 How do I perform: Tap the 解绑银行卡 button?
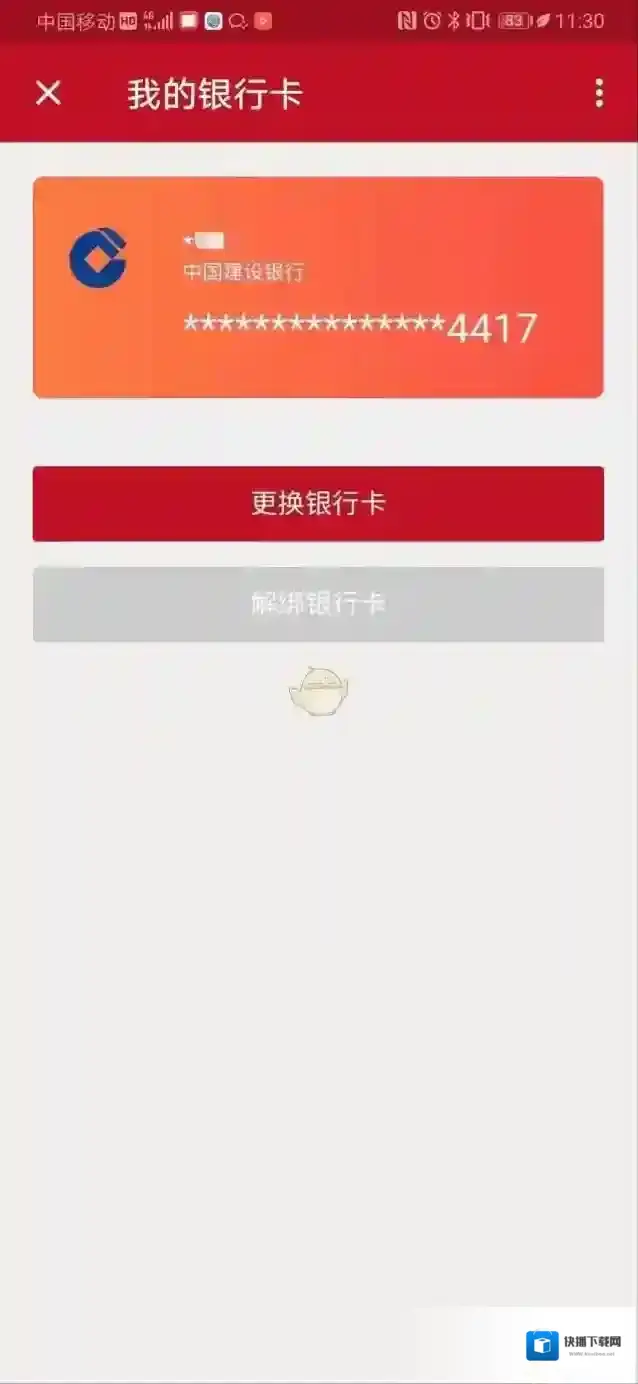pos(318,604)
